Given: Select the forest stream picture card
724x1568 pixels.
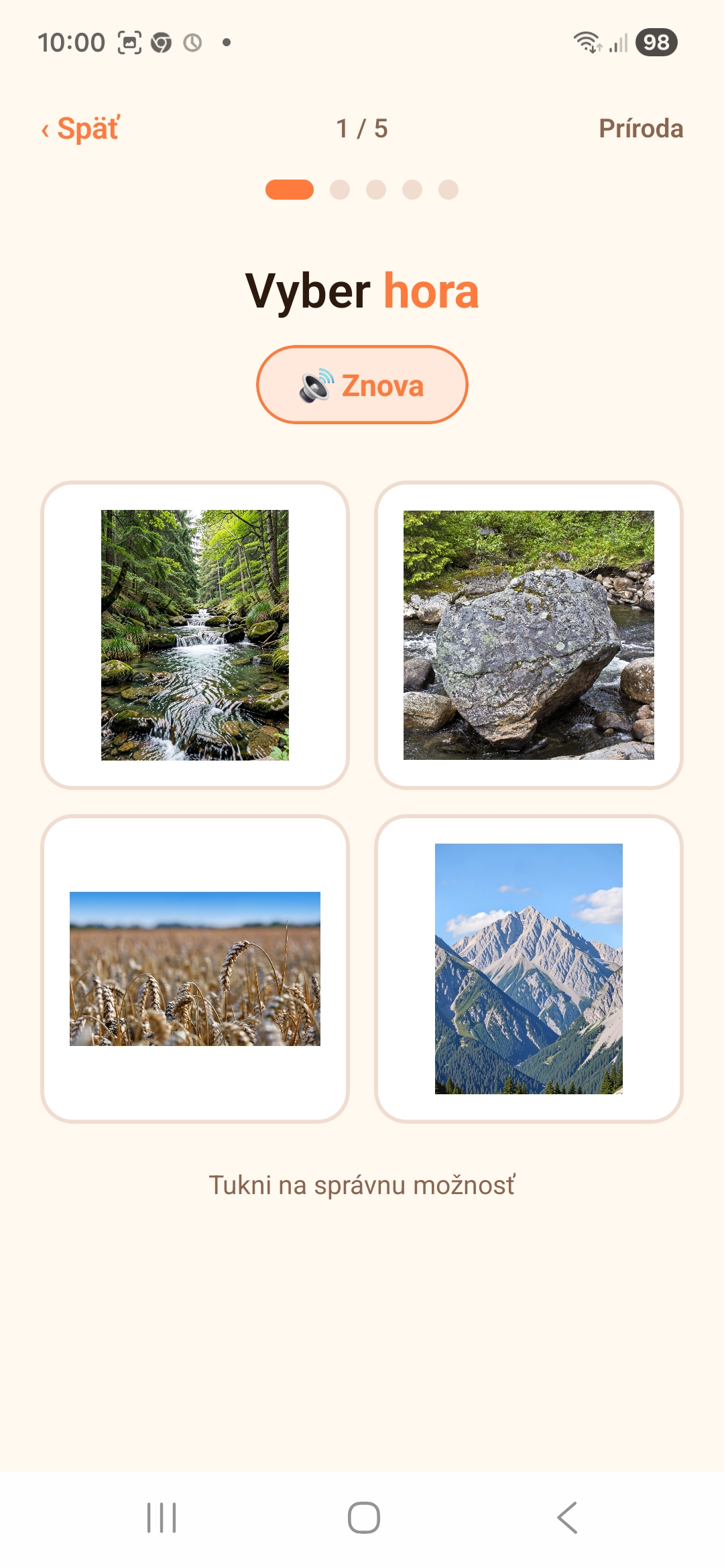Looking at the screenshot, I should [195, 635].
